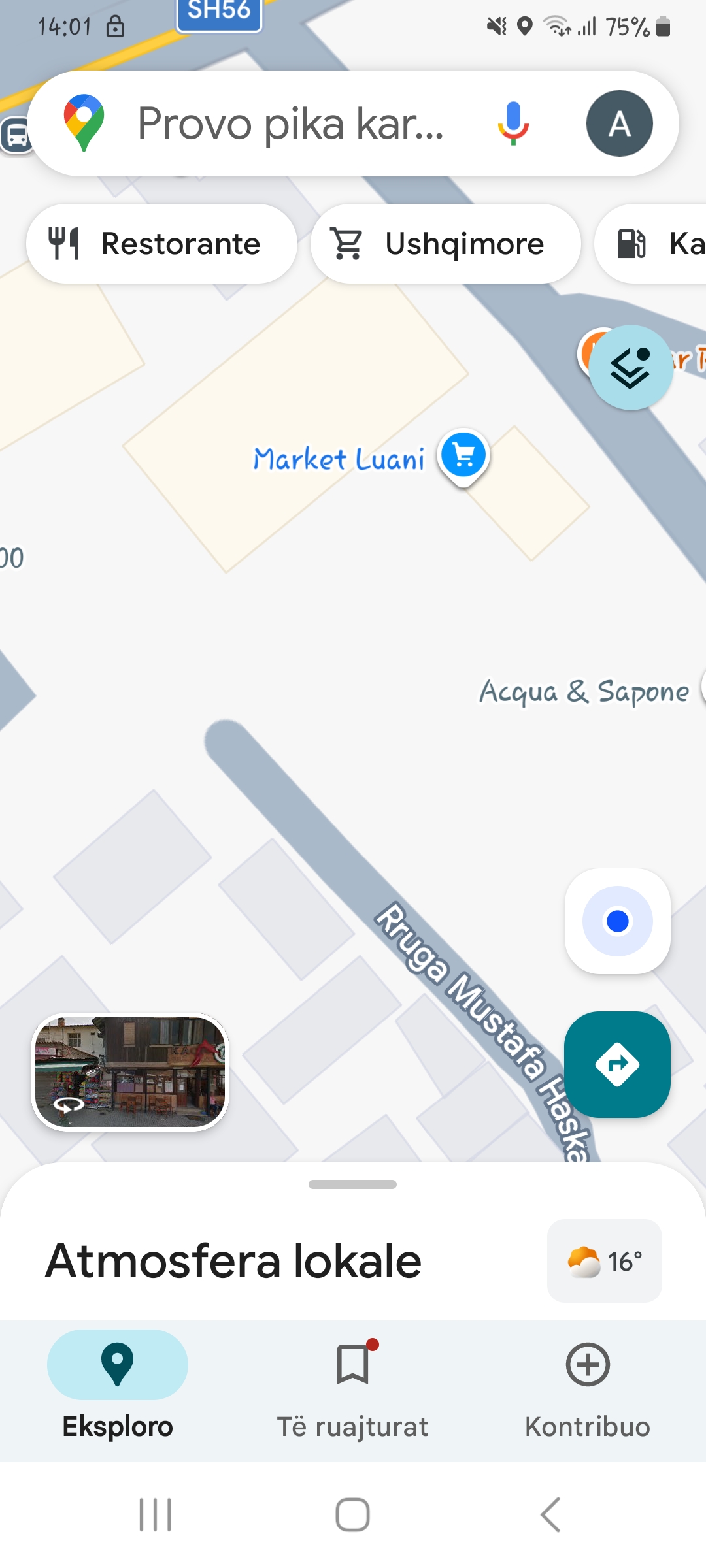The height and width of the screenshot is (1568, 706).
Task: Open the Market Luani pin
Action: pos(463,456)
